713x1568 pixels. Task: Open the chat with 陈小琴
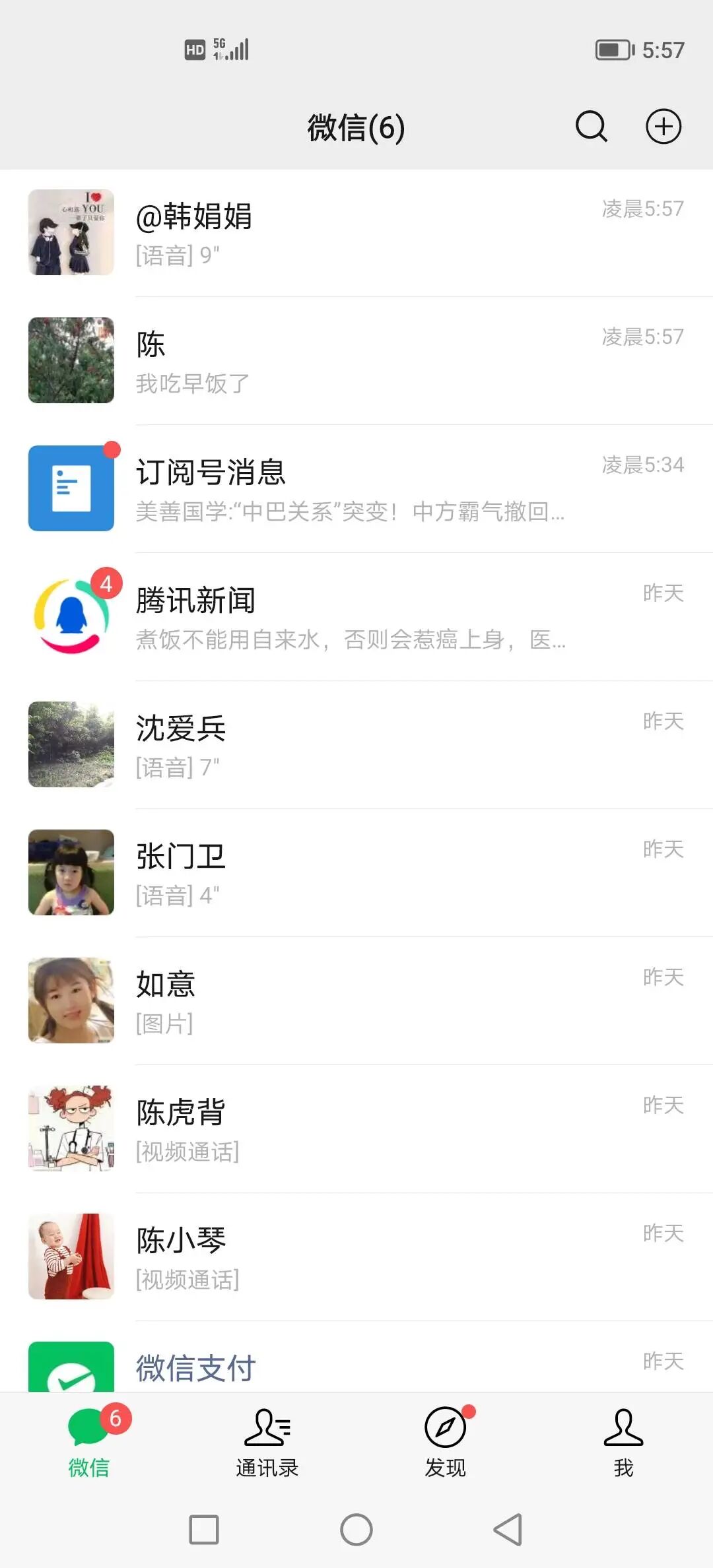pos(356,1257)
